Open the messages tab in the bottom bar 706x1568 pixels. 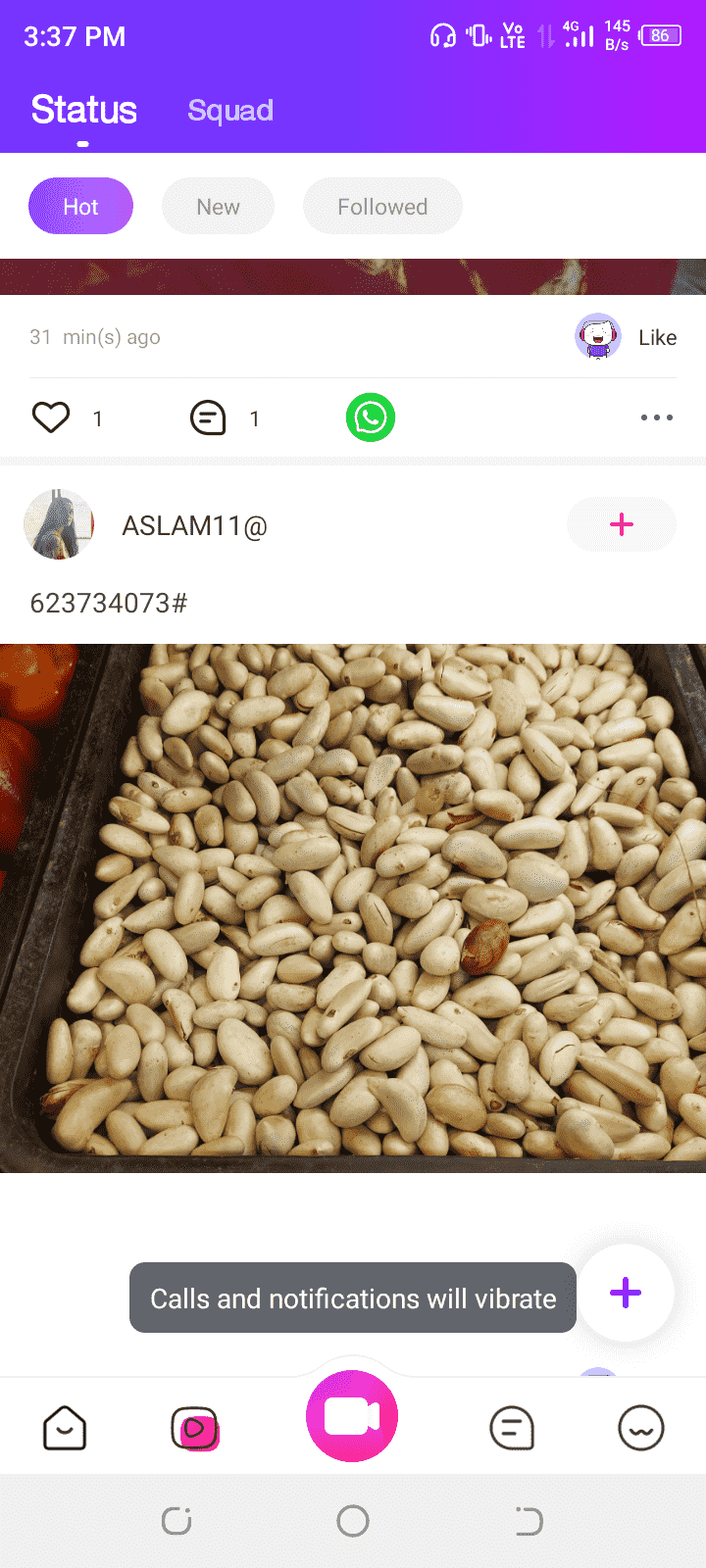[x=512, y=1428]
